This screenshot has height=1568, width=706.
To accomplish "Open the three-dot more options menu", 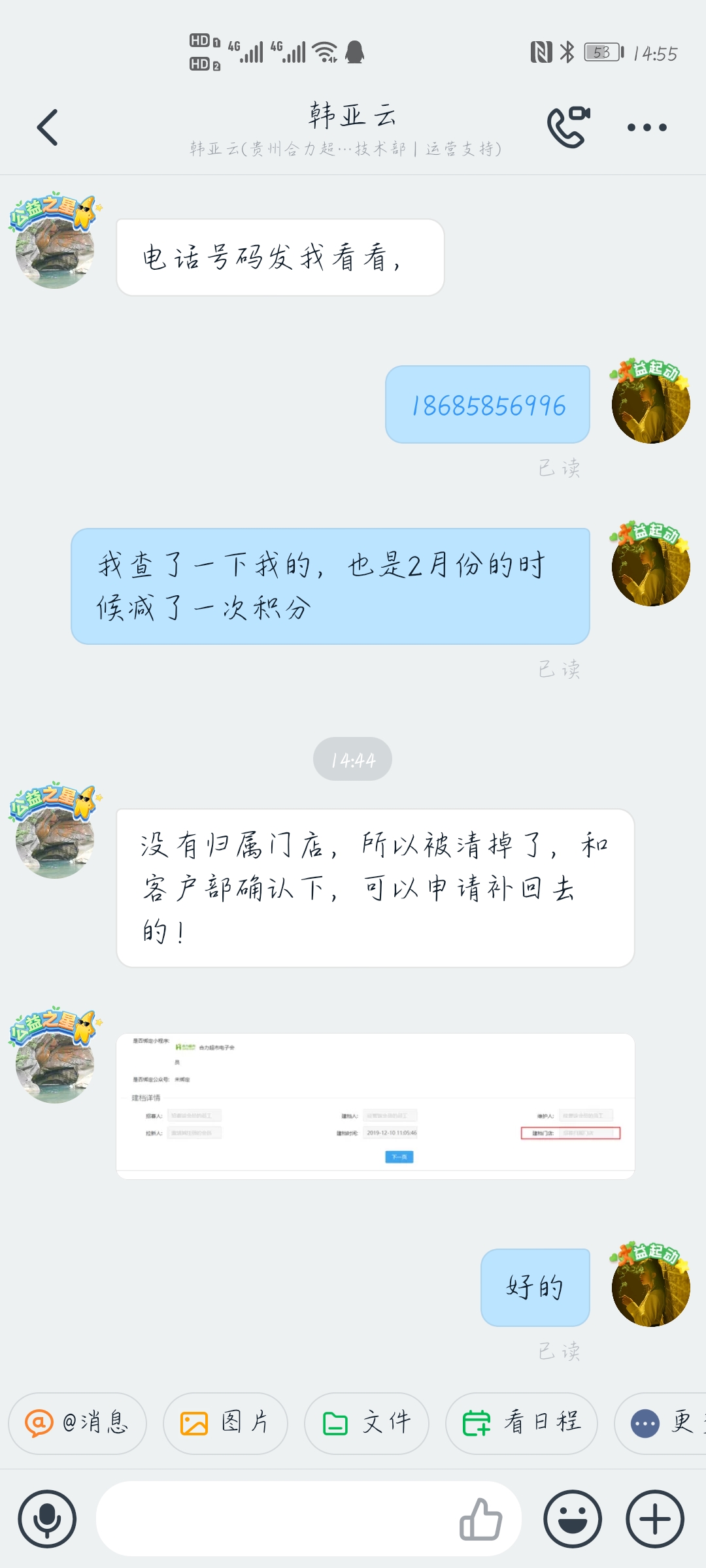I will point(647,127).
